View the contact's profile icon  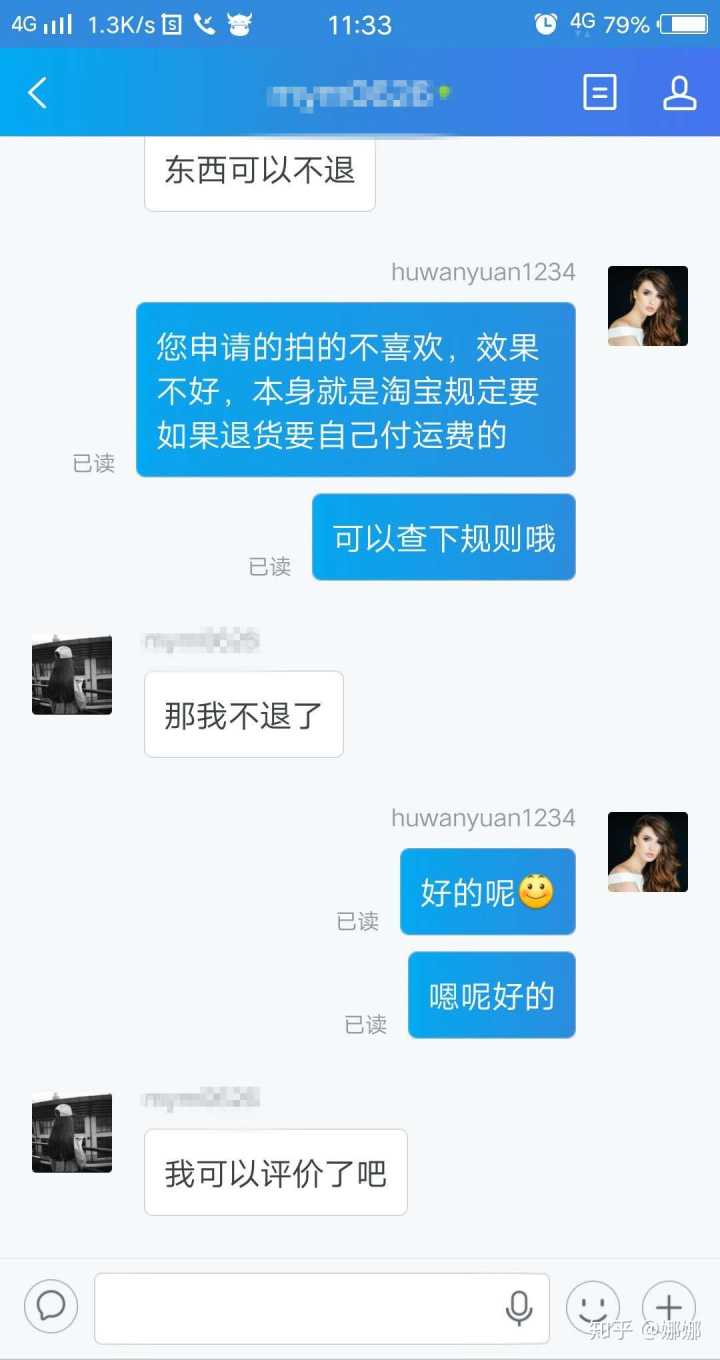[680, 93]
